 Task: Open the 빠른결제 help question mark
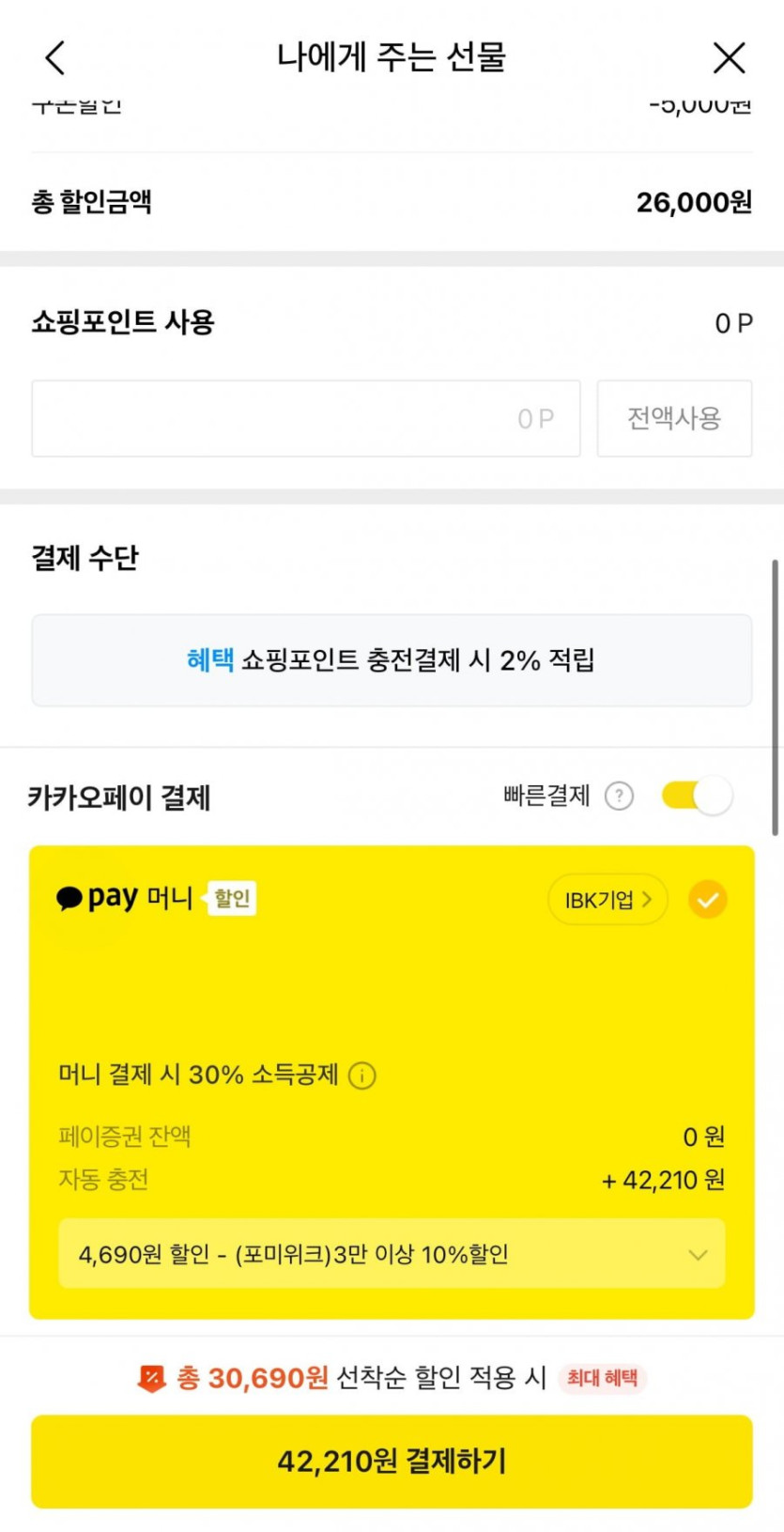[619, 797]
